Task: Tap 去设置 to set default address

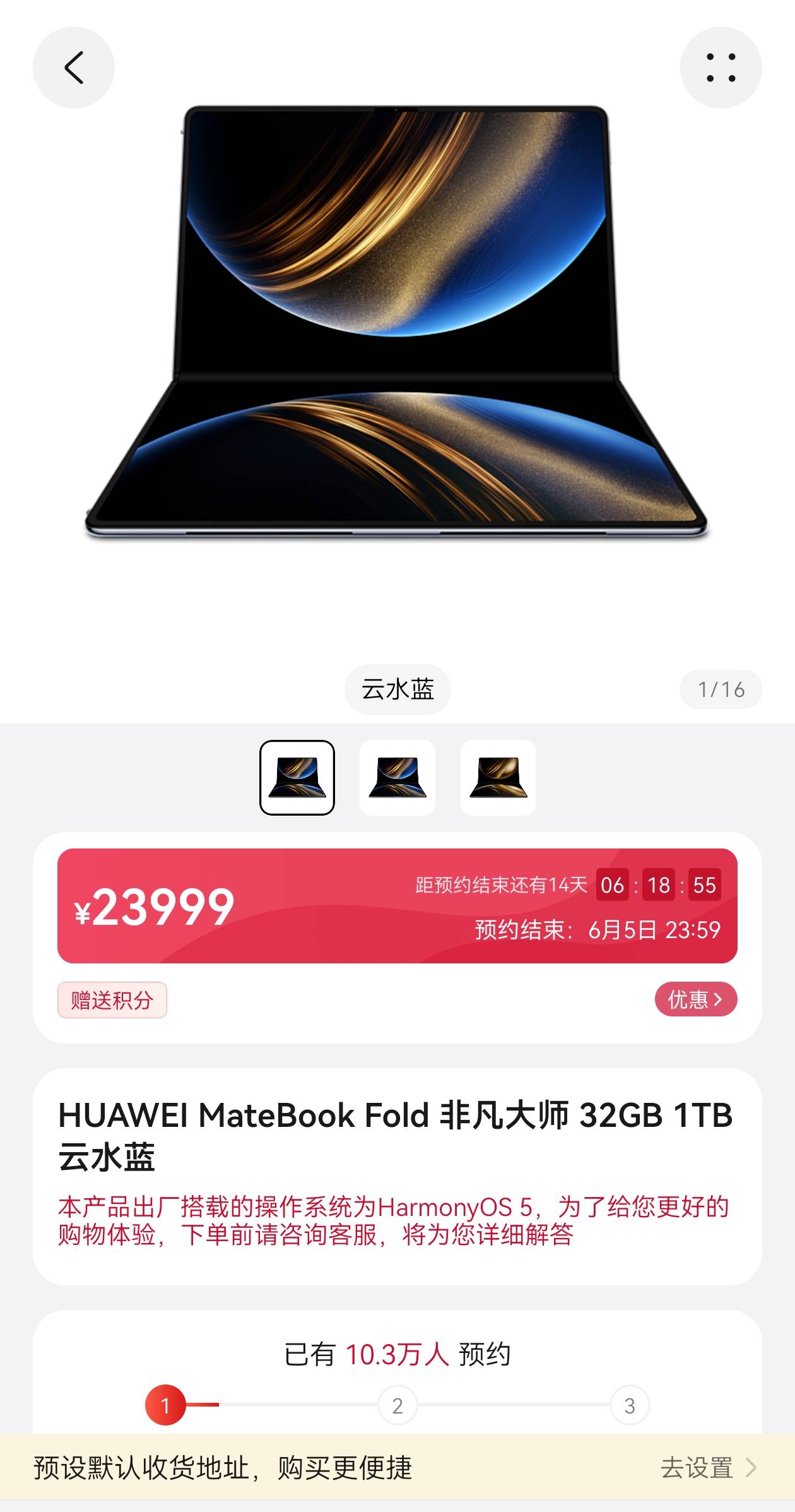Action: (707, 1467)
